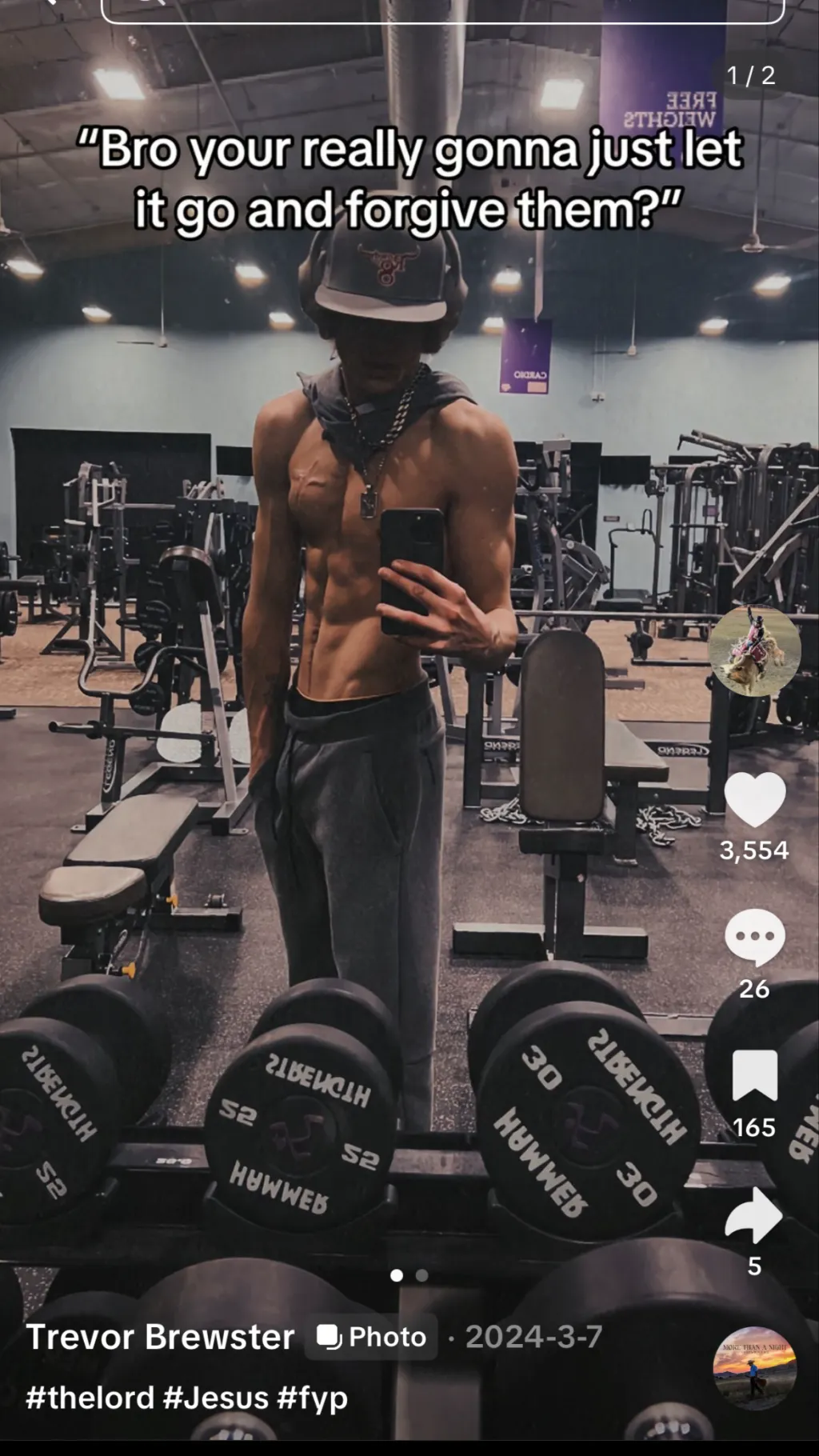Share this post via the arrow icon

coord(753,1214)
